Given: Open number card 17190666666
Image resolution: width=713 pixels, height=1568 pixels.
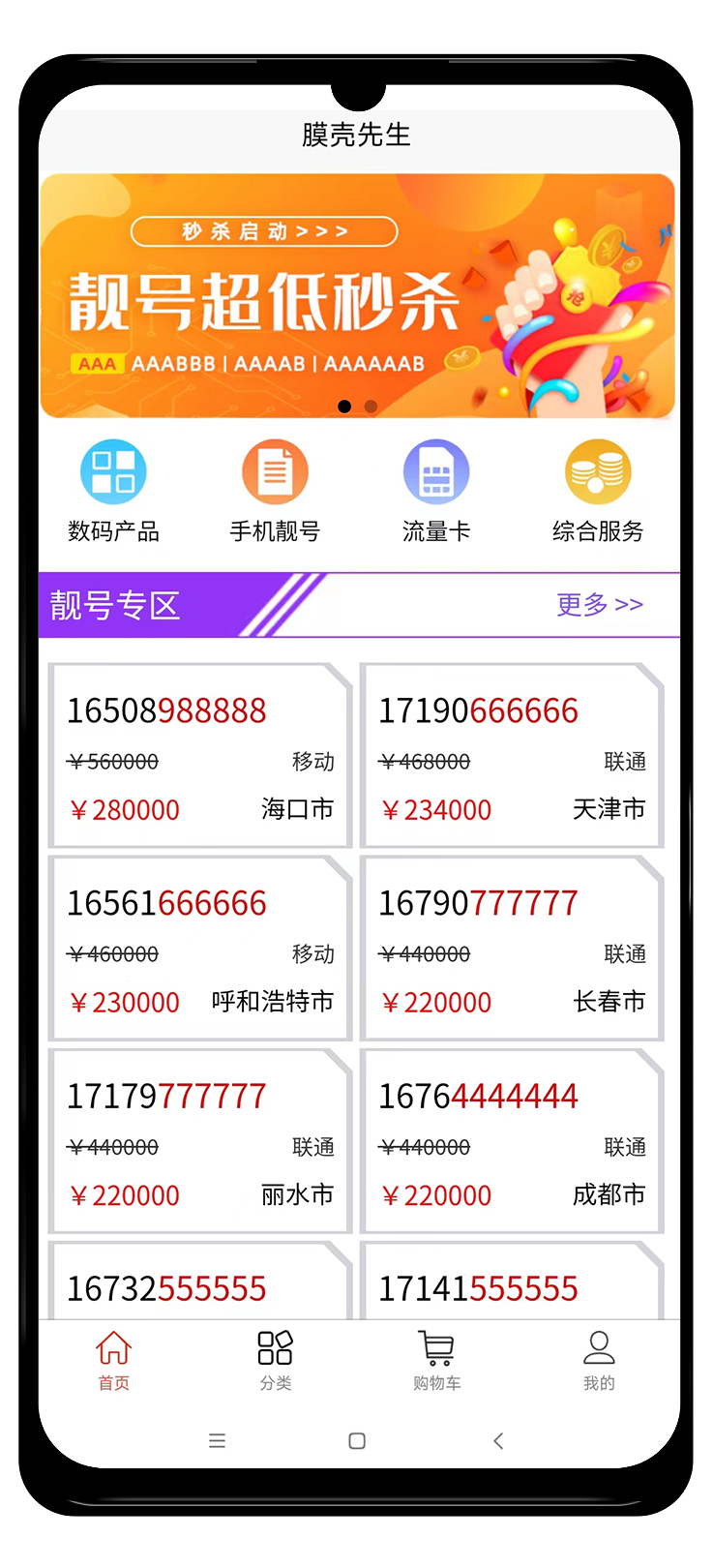Looking at the screenshot, I should pos(512,756).
